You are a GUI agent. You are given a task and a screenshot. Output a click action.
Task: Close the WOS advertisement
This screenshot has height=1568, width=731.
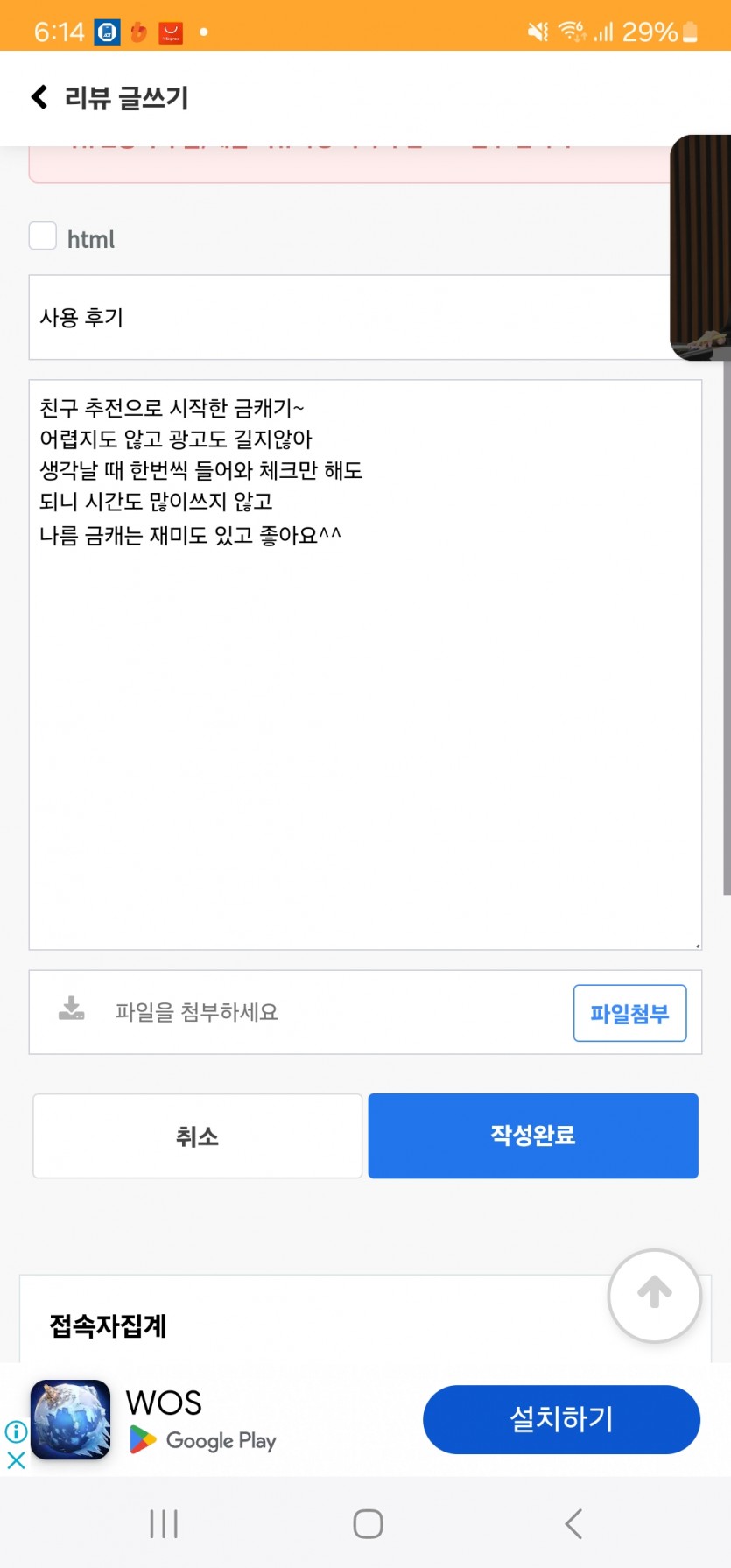pos(16,1459)
